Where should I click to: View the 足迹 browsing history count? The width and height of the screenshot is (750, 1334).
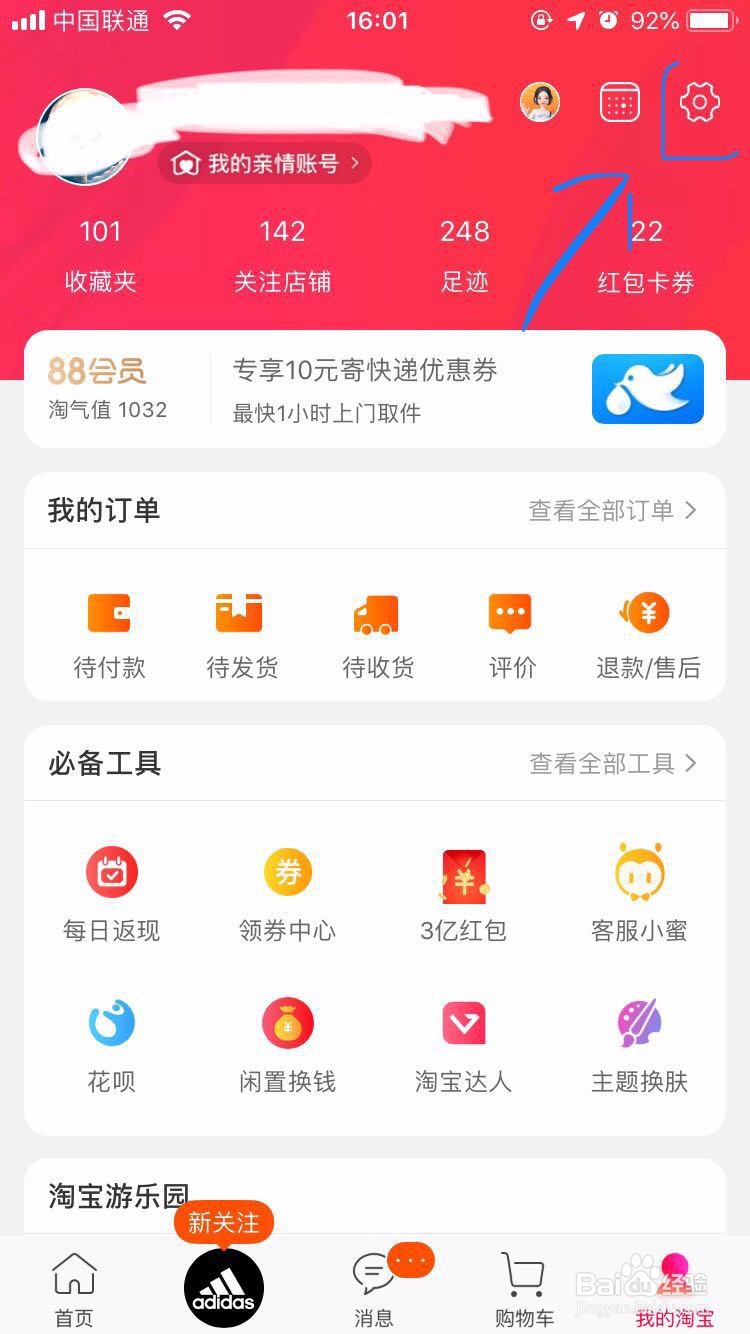point(464,250)
